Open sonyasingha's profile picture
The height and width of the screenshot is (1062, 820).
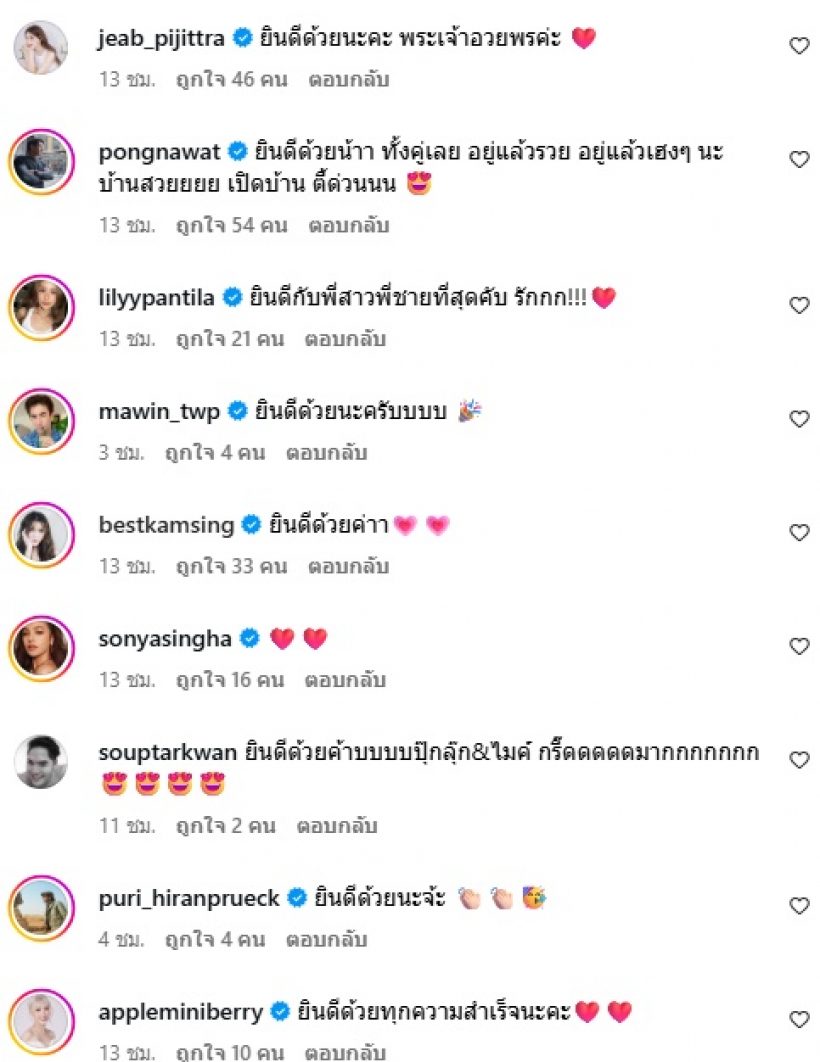pos(41,649)
